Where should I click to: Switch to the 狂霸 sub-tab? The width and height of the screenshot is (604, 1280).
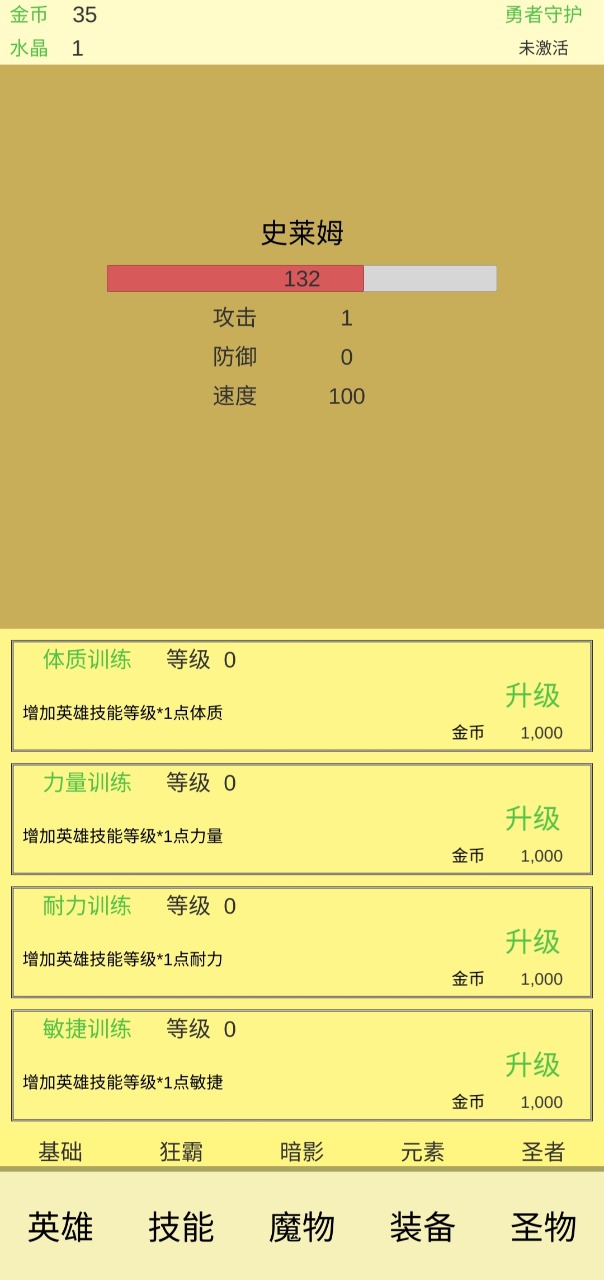coord(181,1152)
